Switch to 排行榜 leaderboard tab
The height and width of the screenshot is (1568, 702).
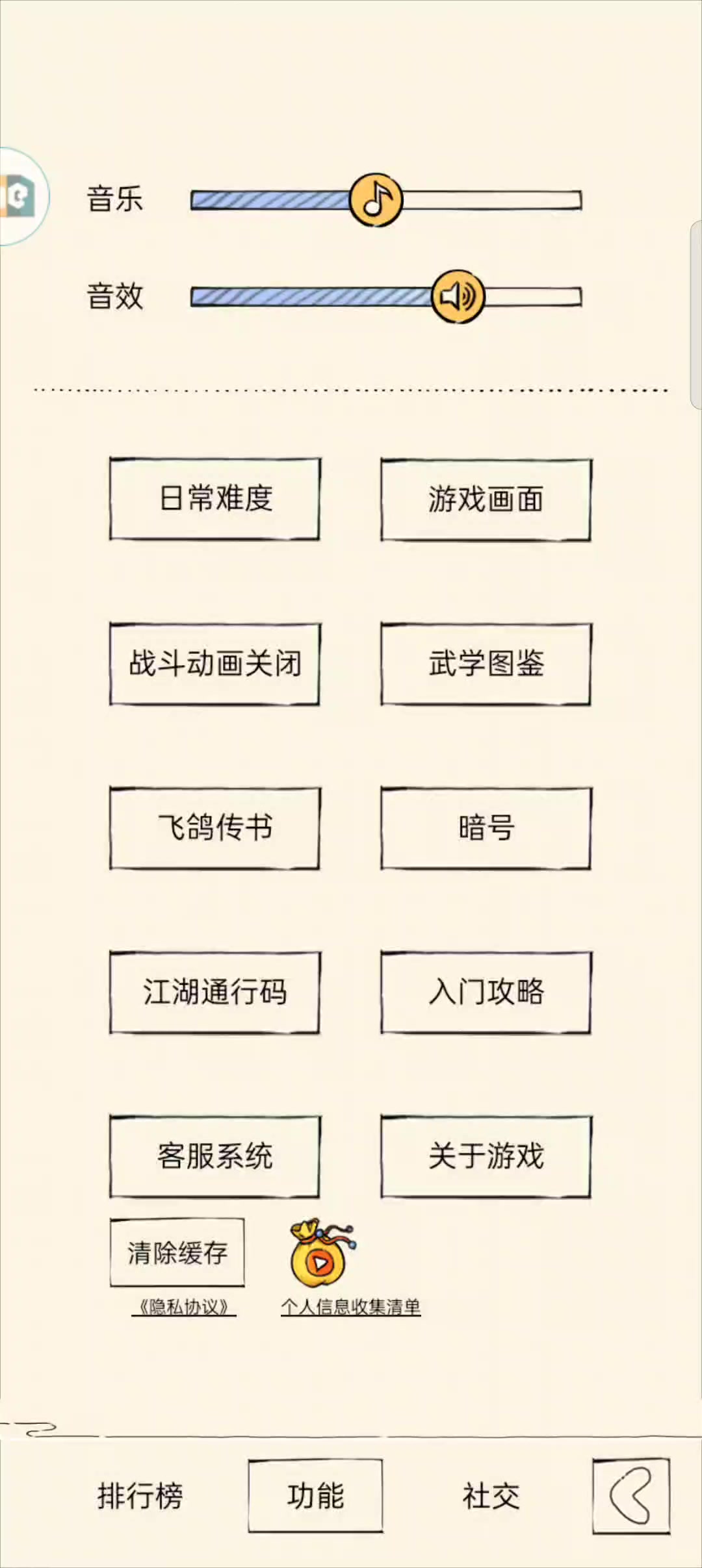point(140,1496)
